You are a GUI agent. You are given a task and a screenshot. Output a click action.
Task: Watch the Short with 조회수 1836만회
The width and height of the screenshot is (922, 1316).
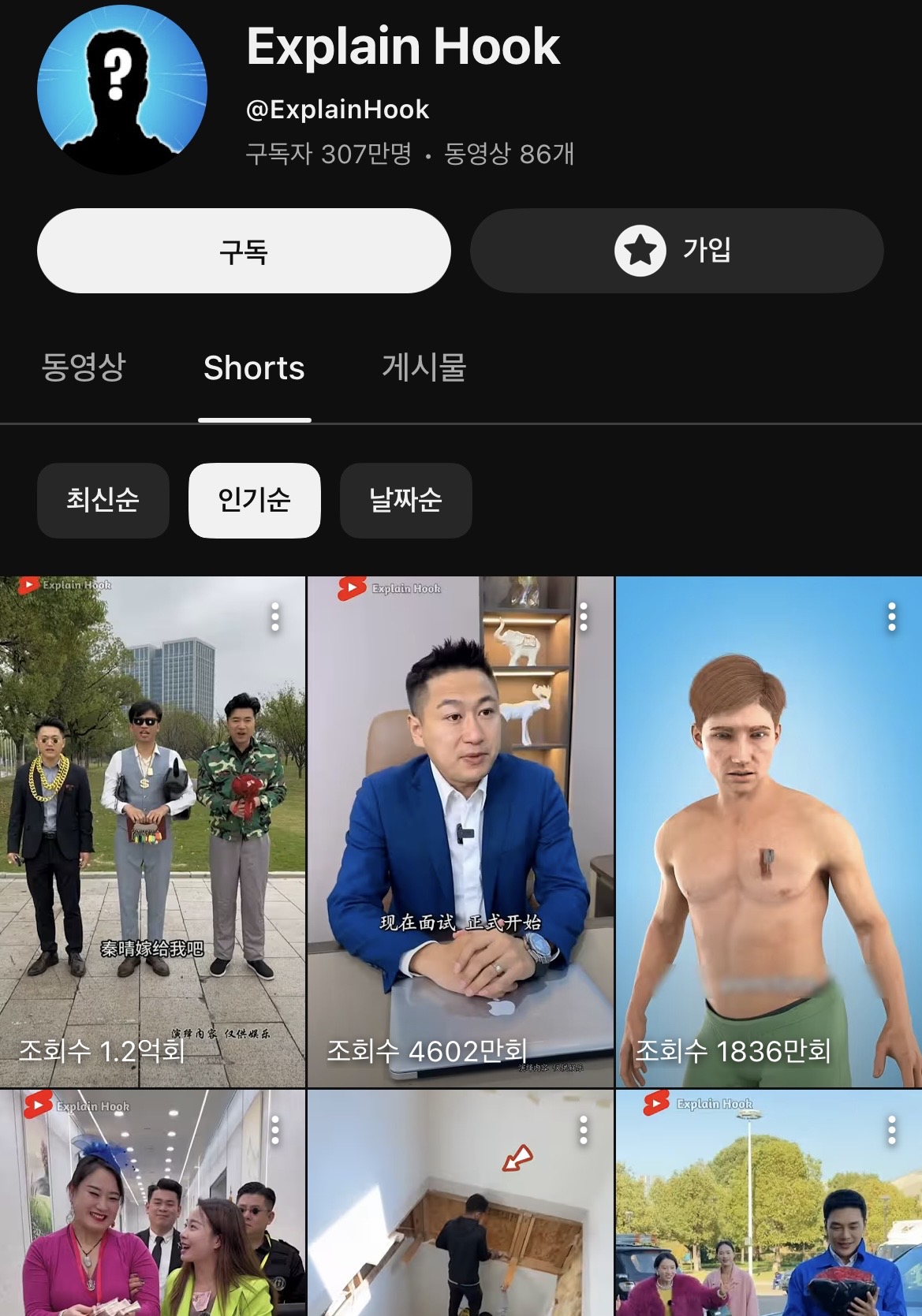768,828
